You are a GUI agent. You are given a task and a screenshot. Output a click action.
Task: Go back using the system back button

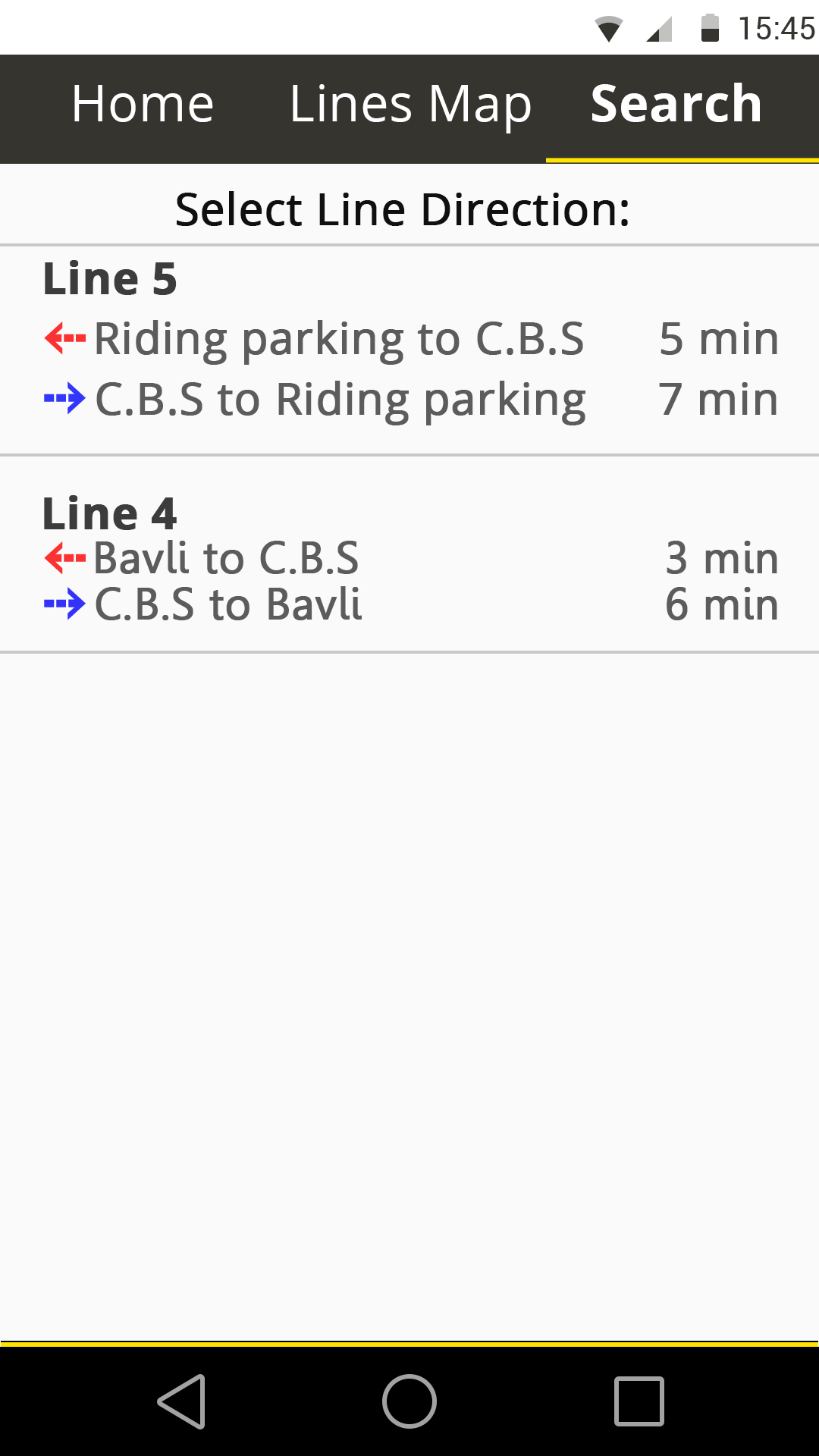182,1401
